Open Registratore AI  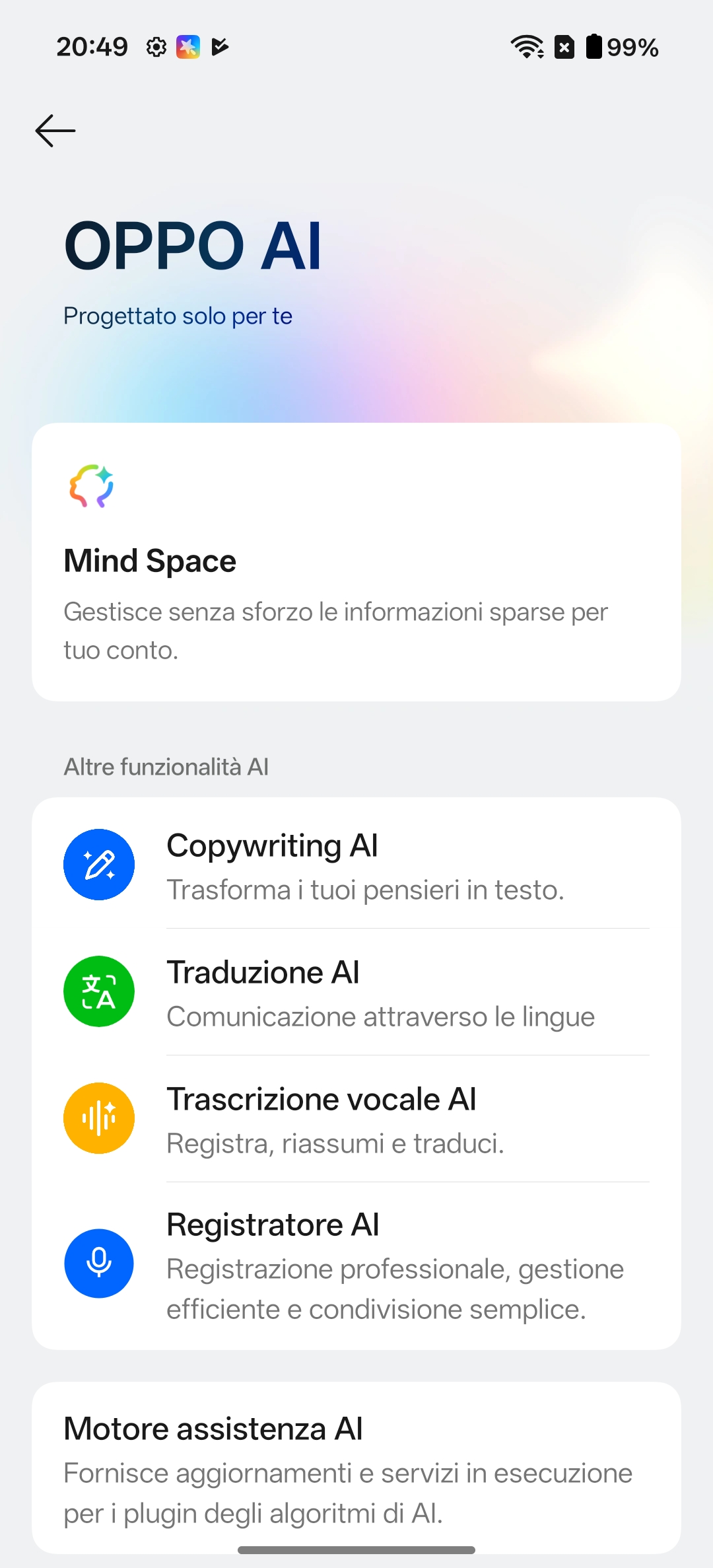[356, 1264]
